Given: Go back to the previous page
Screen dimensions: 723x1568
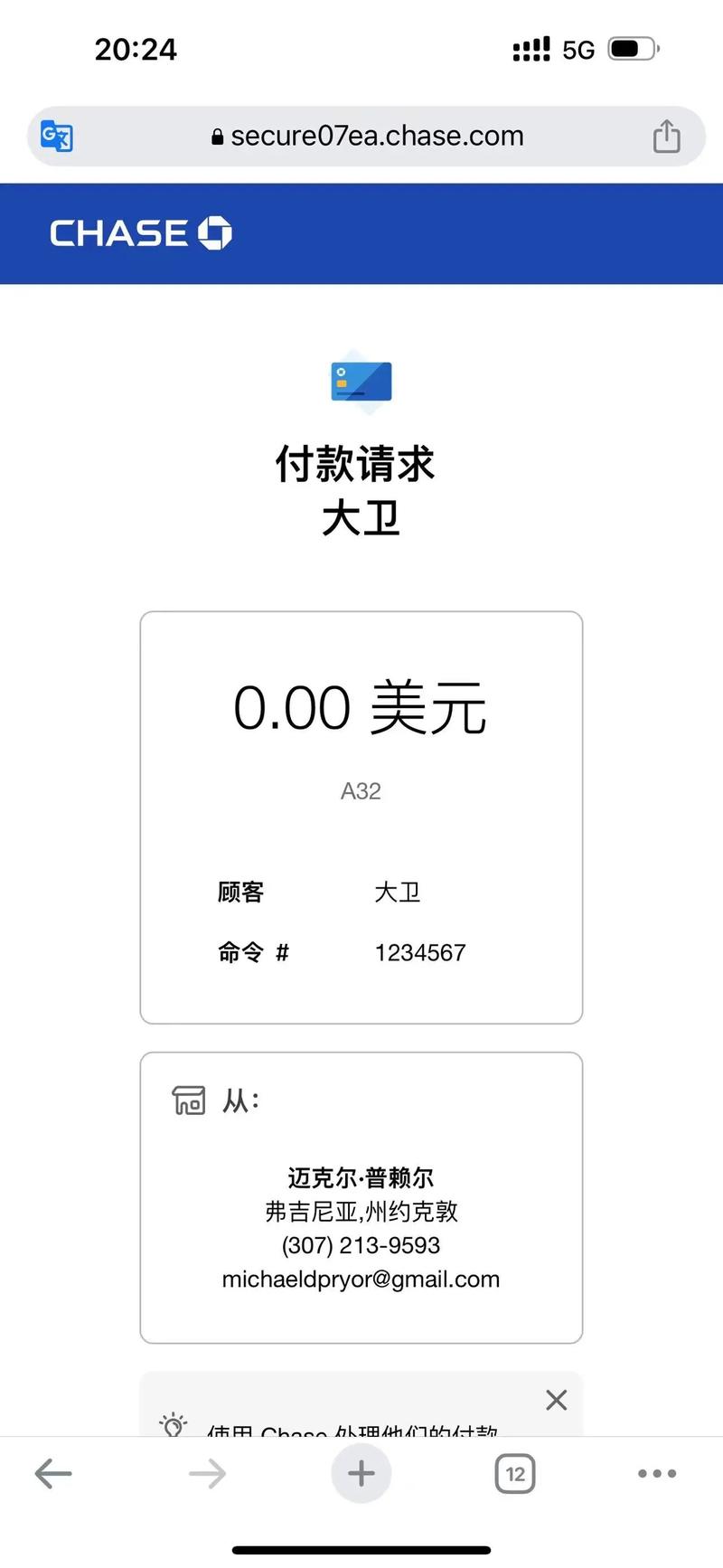Looking at the screenshot, I should coord(53,1474).
